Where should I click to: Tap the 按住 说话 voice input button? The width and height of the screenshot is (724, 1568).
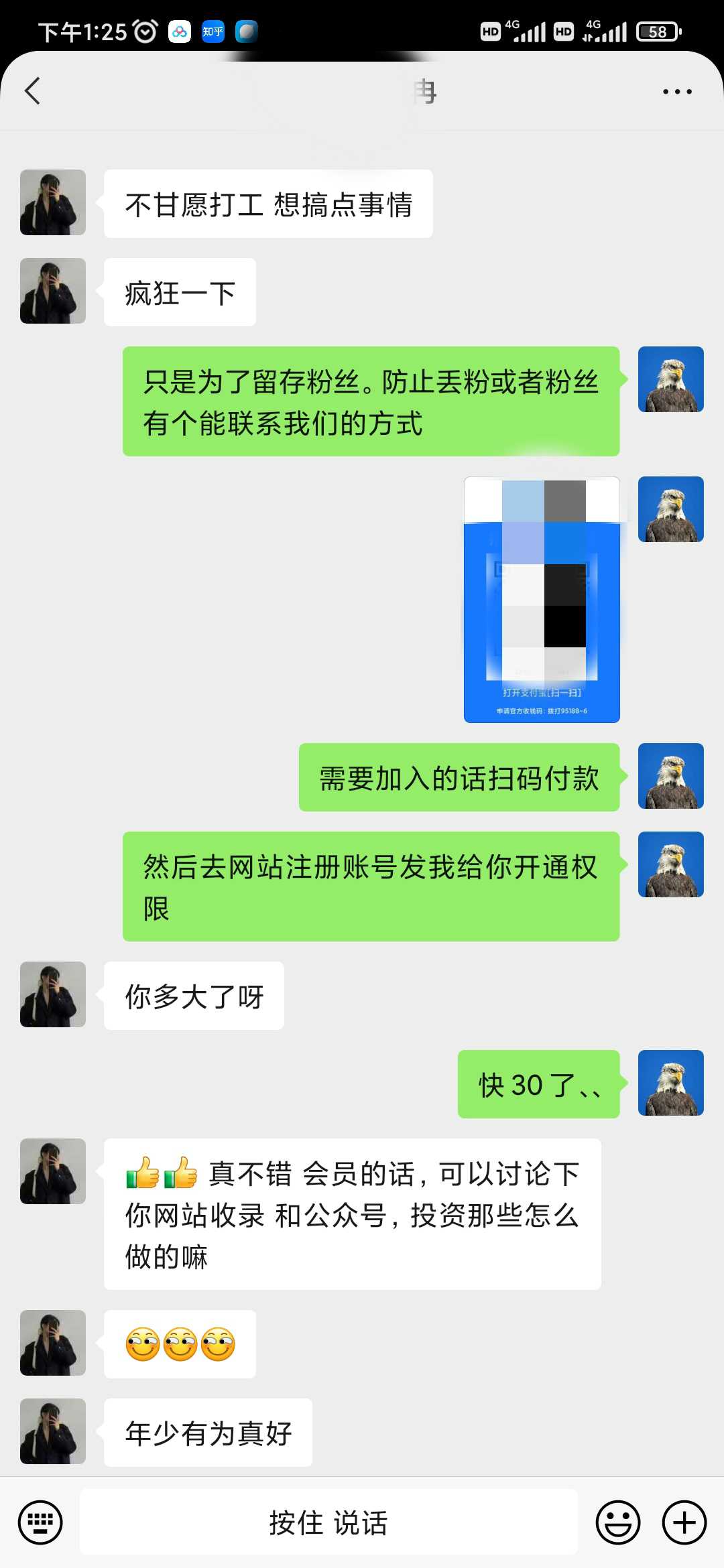[328, 1522]
